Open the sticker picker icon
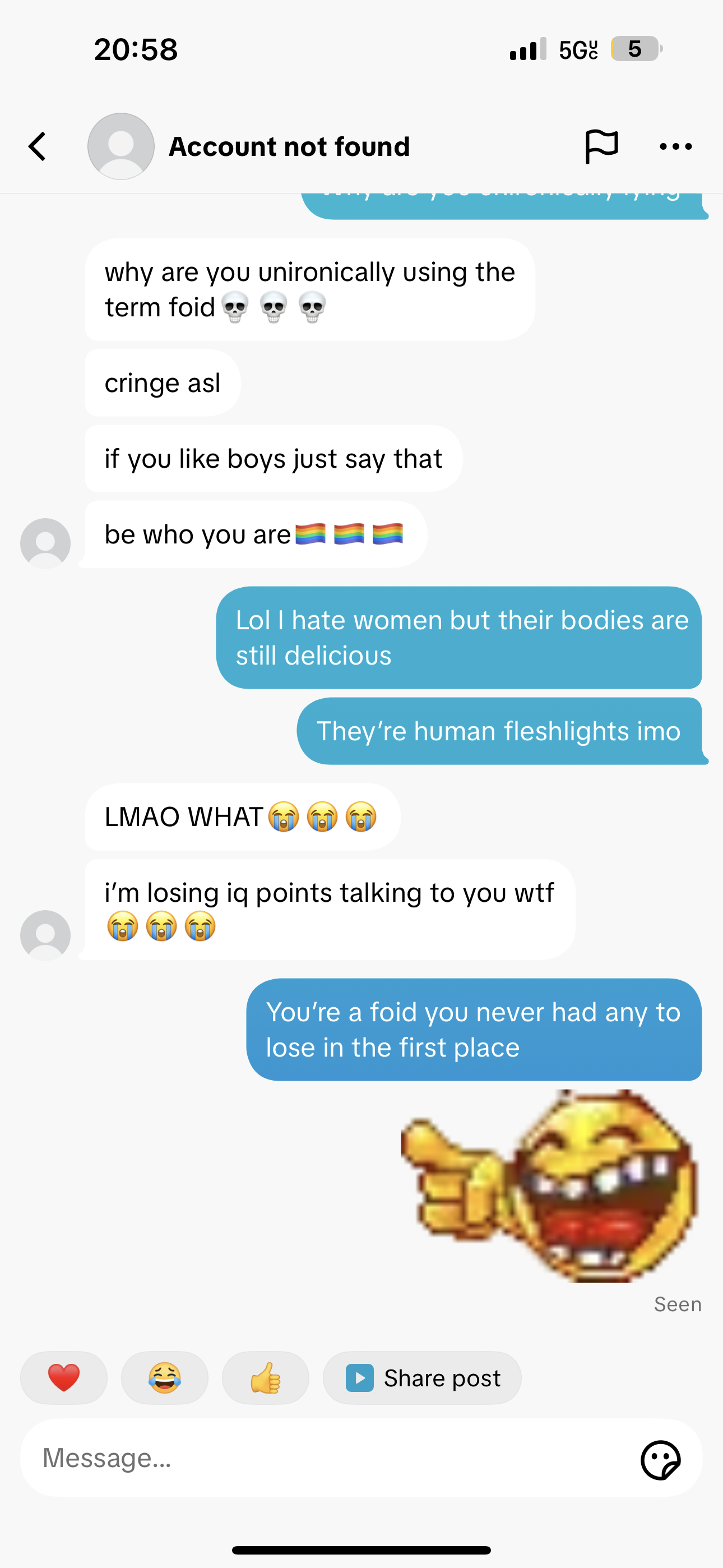This screenshot has width=723, height=1568. (660, 1460)
